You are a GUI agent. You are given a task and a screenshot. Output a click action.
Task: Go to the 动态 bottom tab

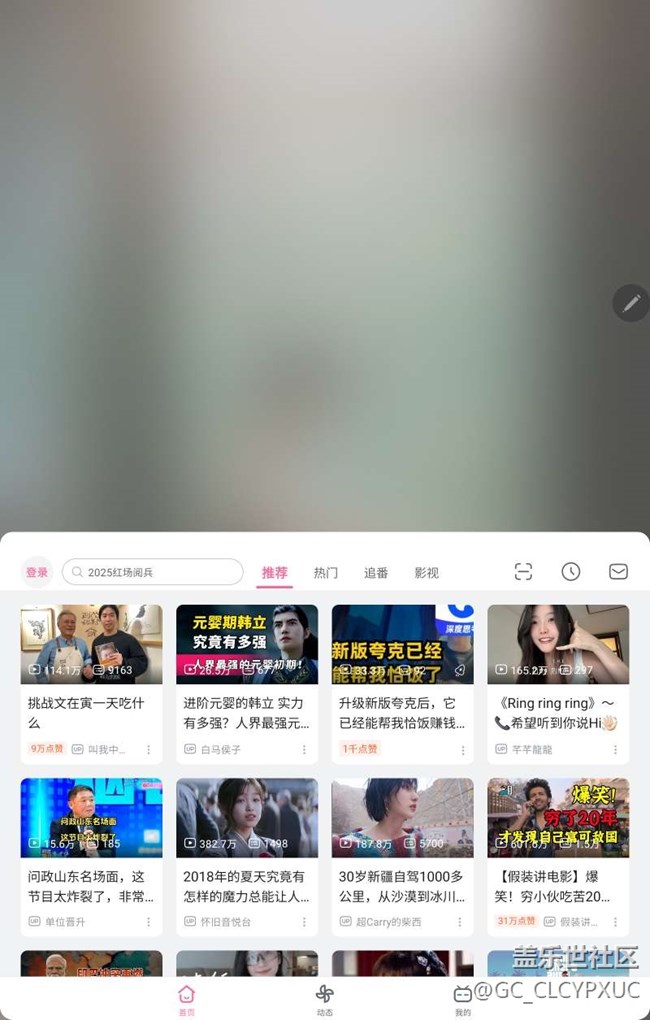325,998
